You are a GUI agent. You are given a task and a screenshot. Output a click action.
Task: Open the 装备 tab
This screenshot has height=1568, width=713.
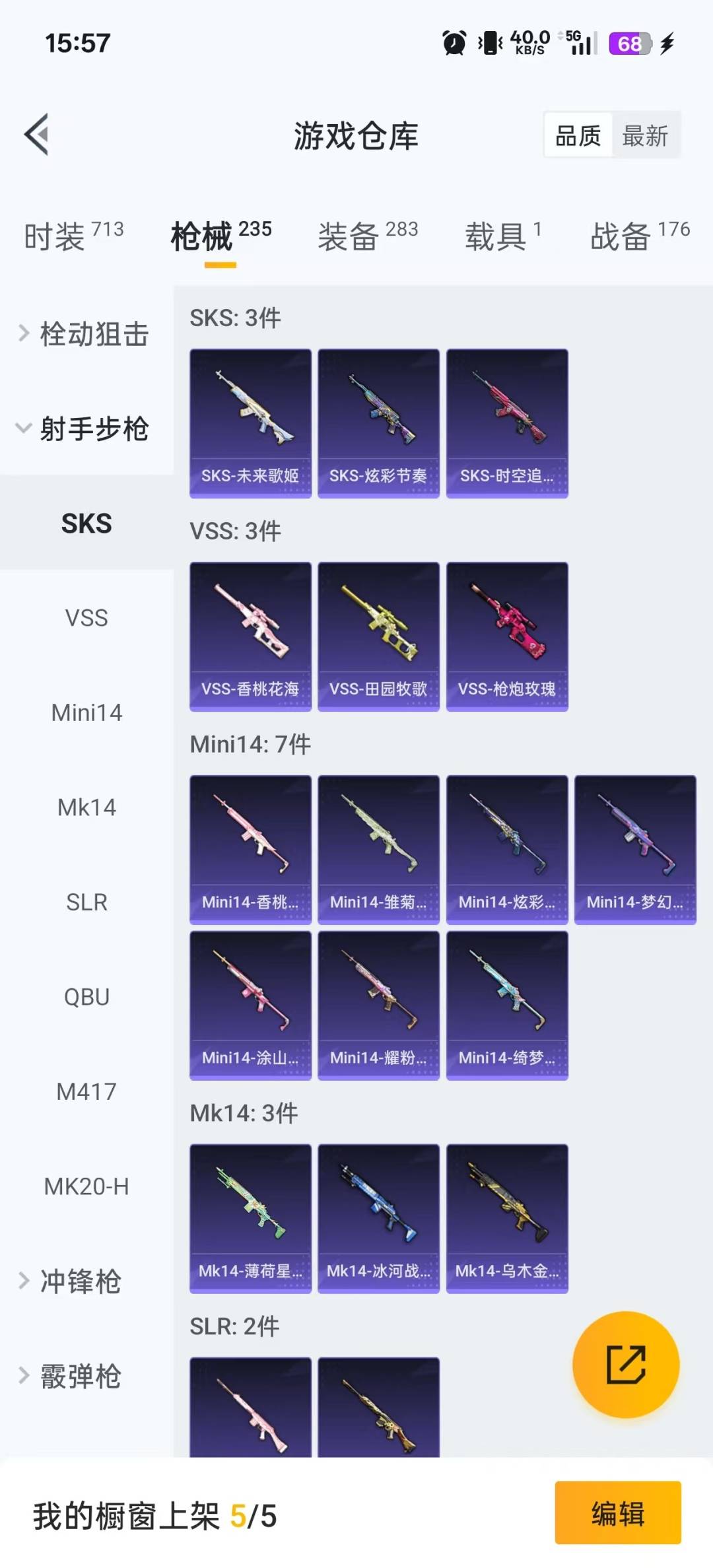coord(368,236)
